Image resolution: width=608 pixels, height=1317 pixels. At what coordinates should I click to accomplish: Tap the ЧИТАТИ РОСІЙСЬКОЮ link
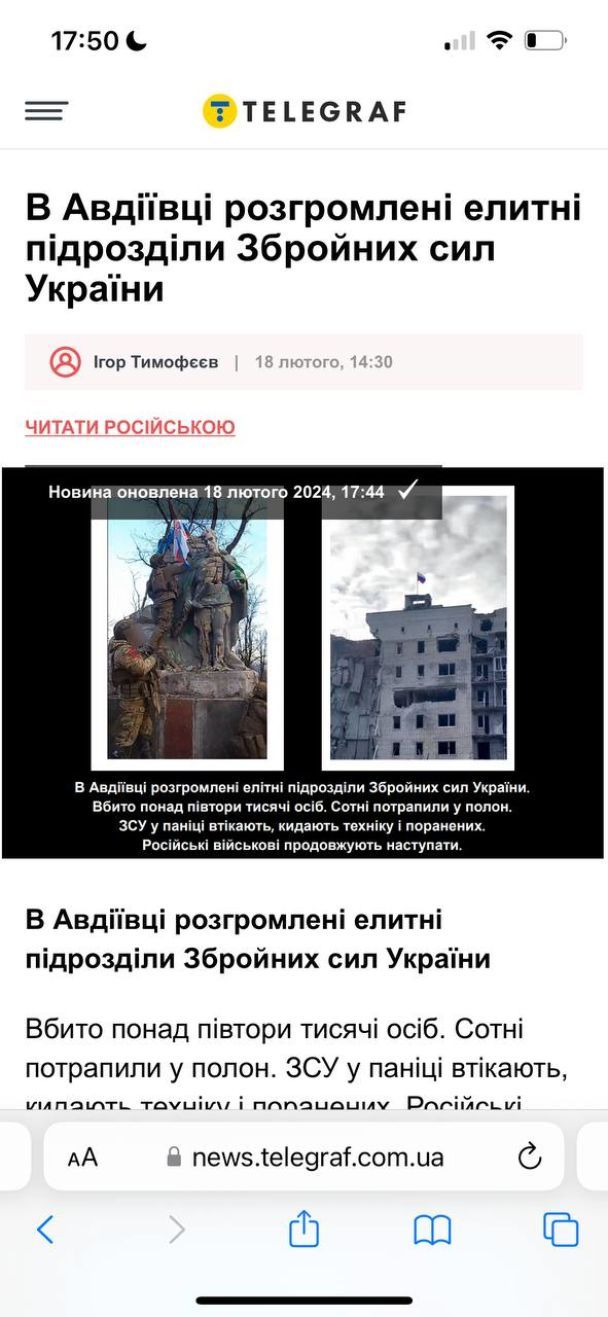(130, 428)
